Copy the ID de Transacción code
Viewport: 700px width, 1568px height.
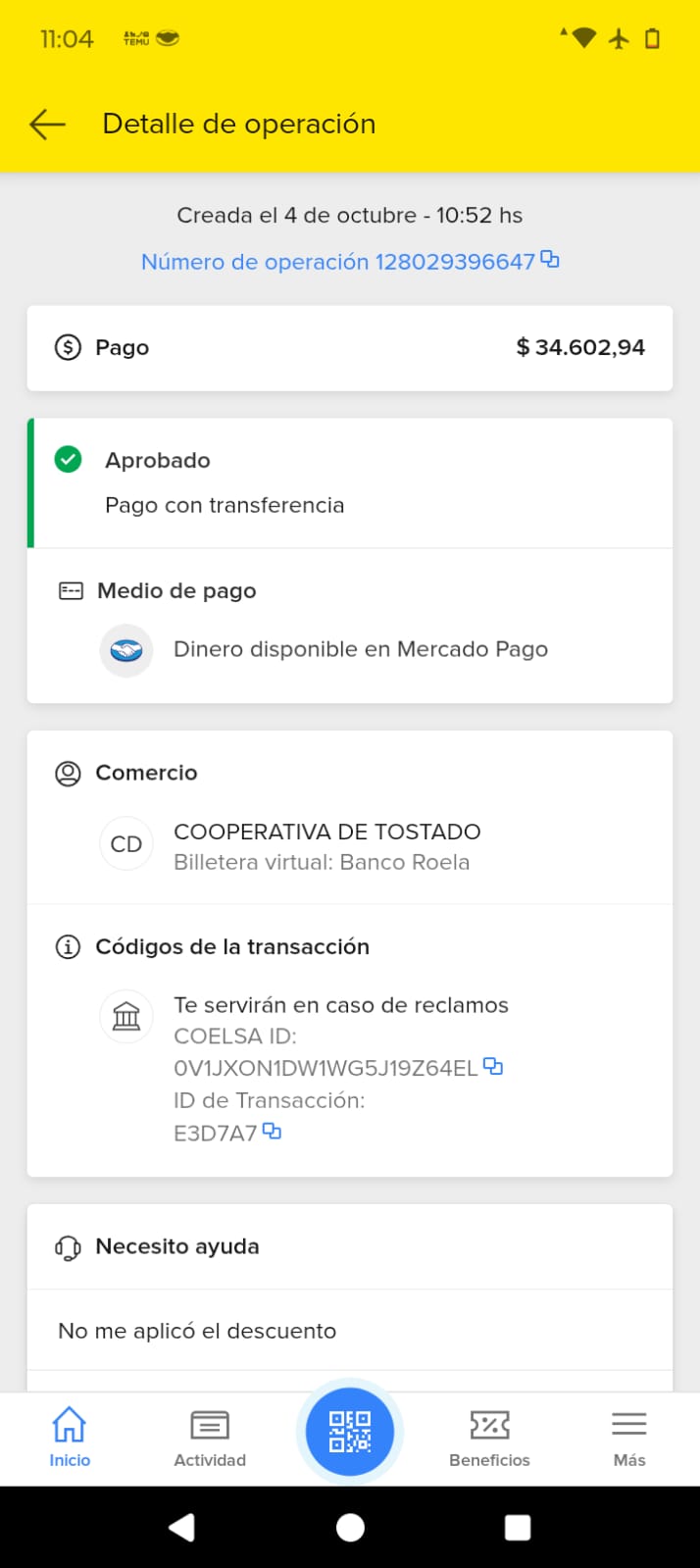(x=272, y=1132)
